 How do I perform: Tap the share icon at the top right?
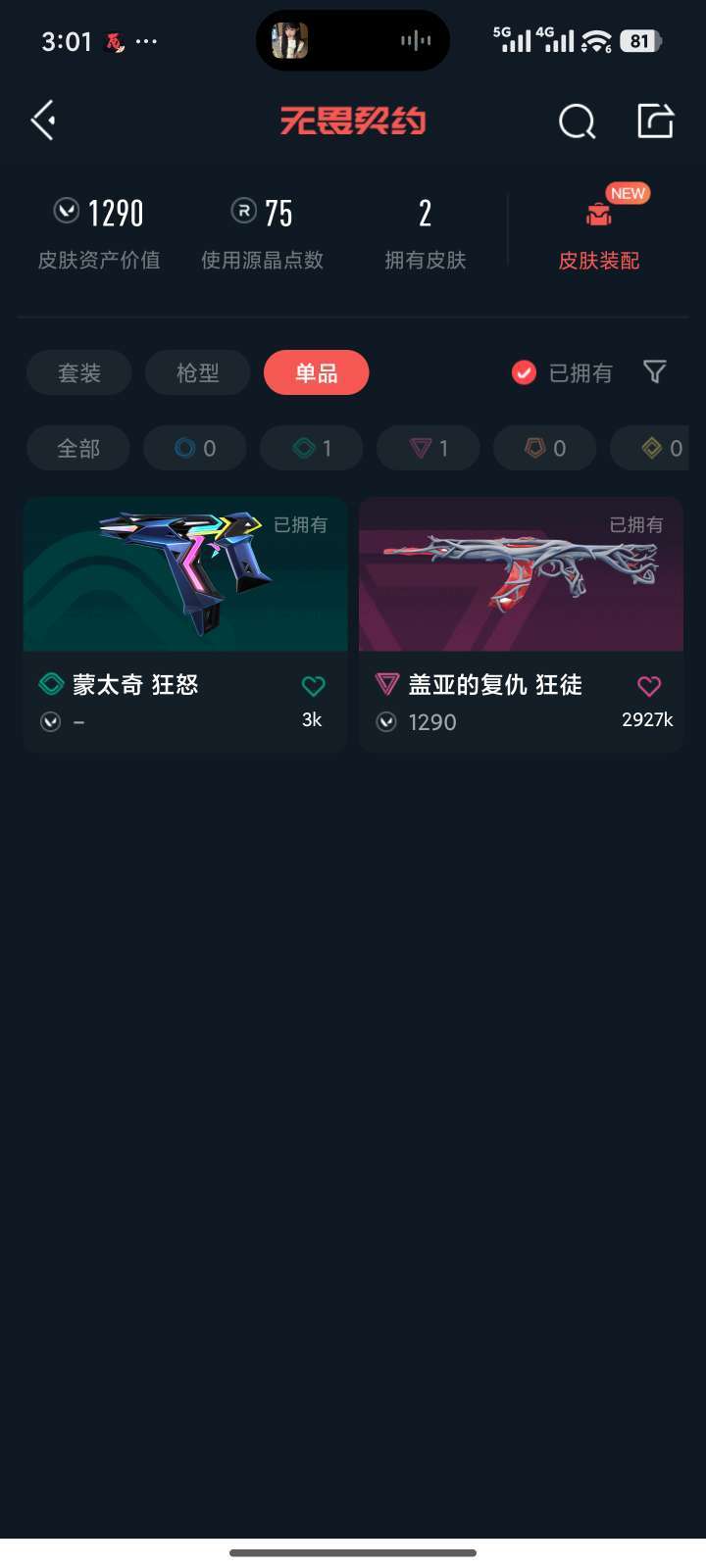655,120
